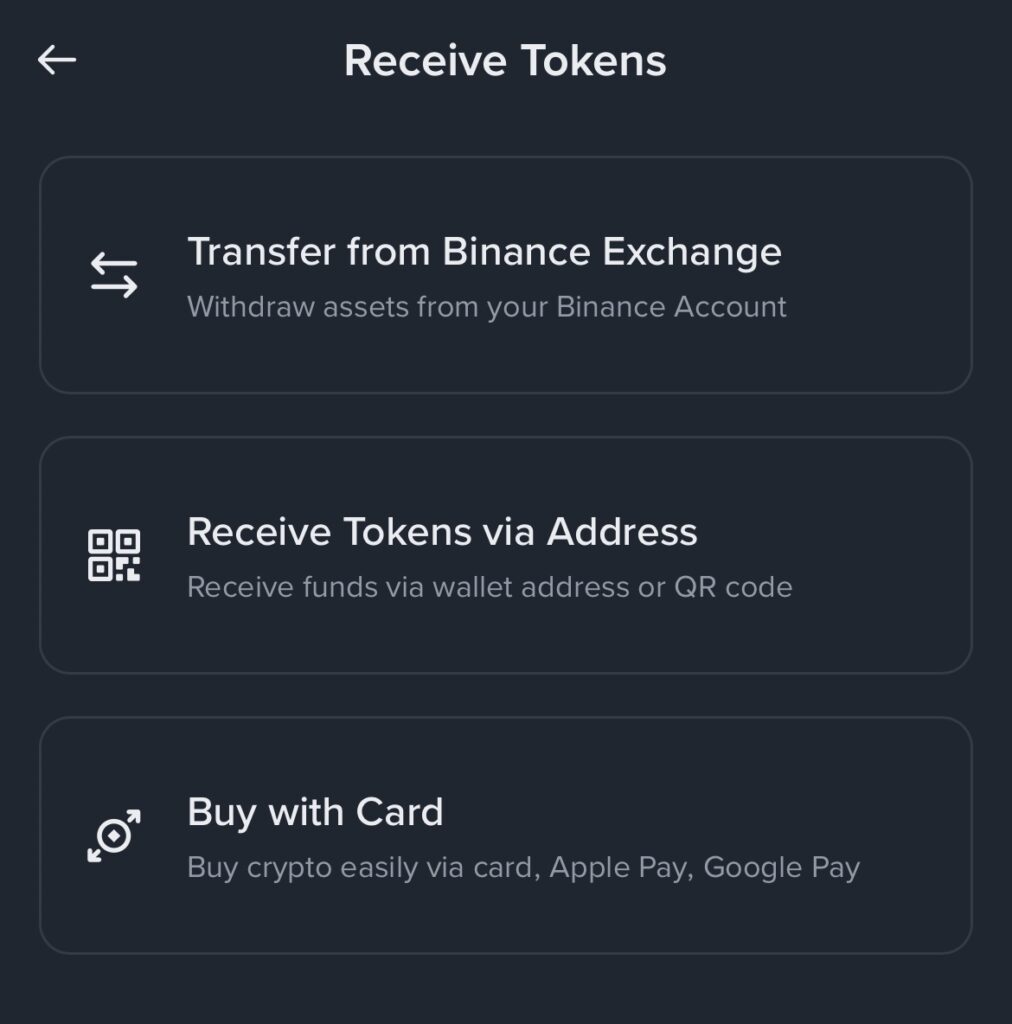Viewport: 1012px width, 1024px height.
Task: Open Transfer from Binance Exchange option
Action: tap(505, 275)
